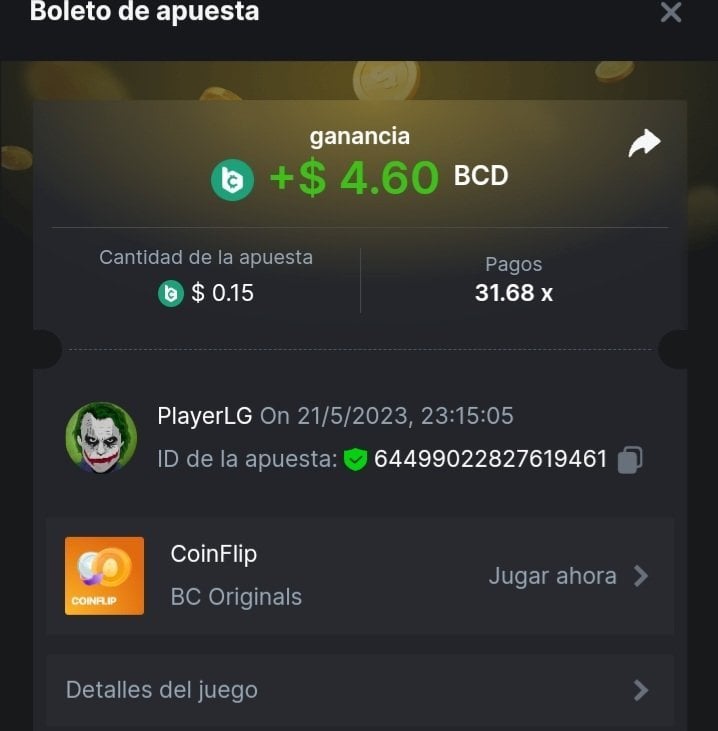Viewport: 718px width, 731px height.
Task: Close the Boleto de apuesta dialog
Action: click(671, 13)
